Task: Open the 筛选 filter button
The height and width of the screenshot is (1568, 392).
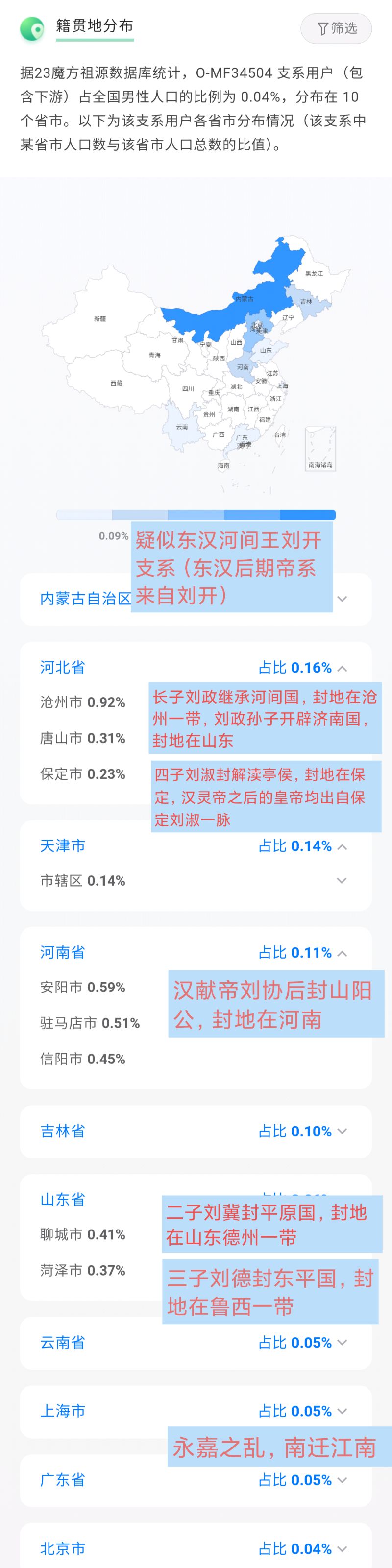Action: (336, 28)
